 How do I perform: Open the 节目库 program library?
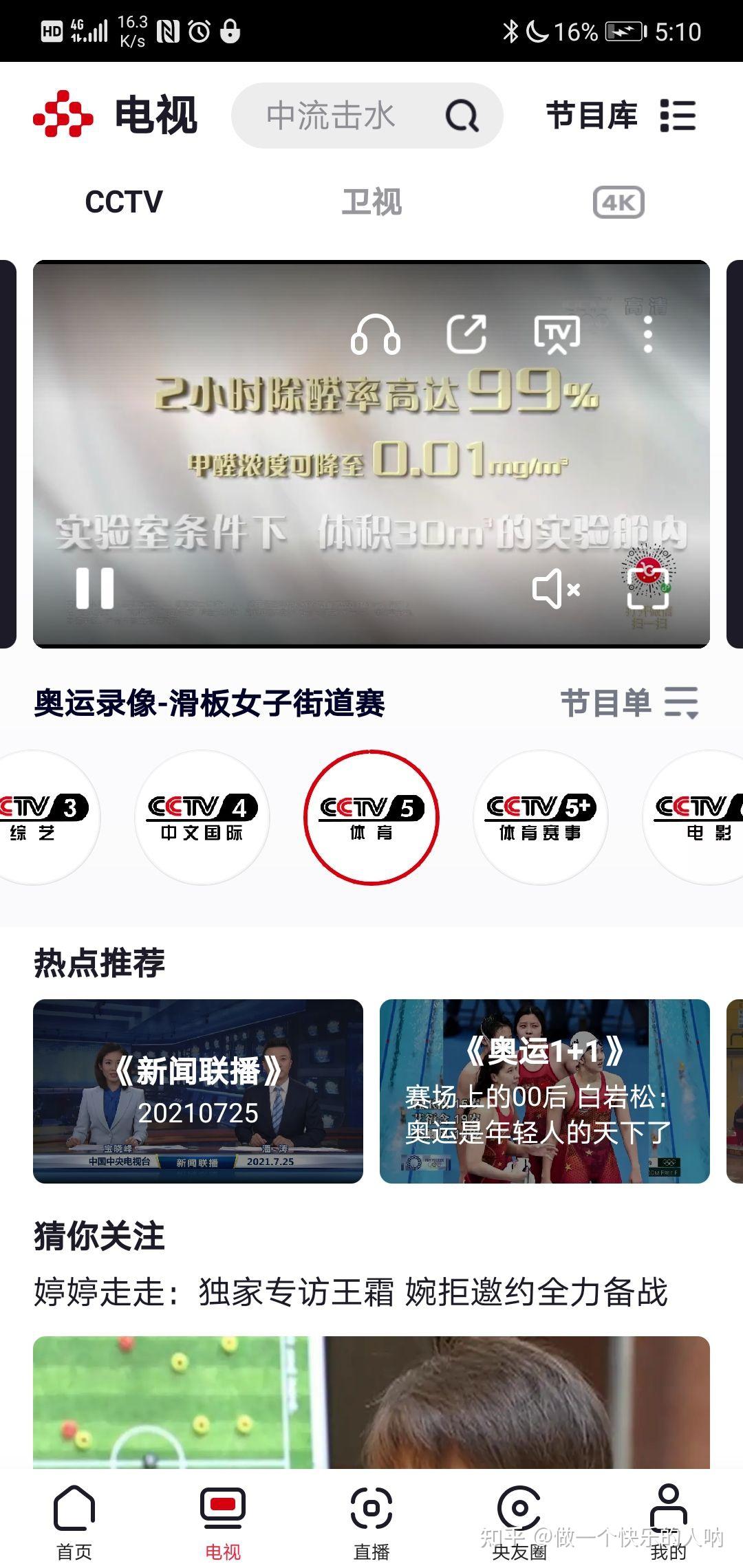621,116
